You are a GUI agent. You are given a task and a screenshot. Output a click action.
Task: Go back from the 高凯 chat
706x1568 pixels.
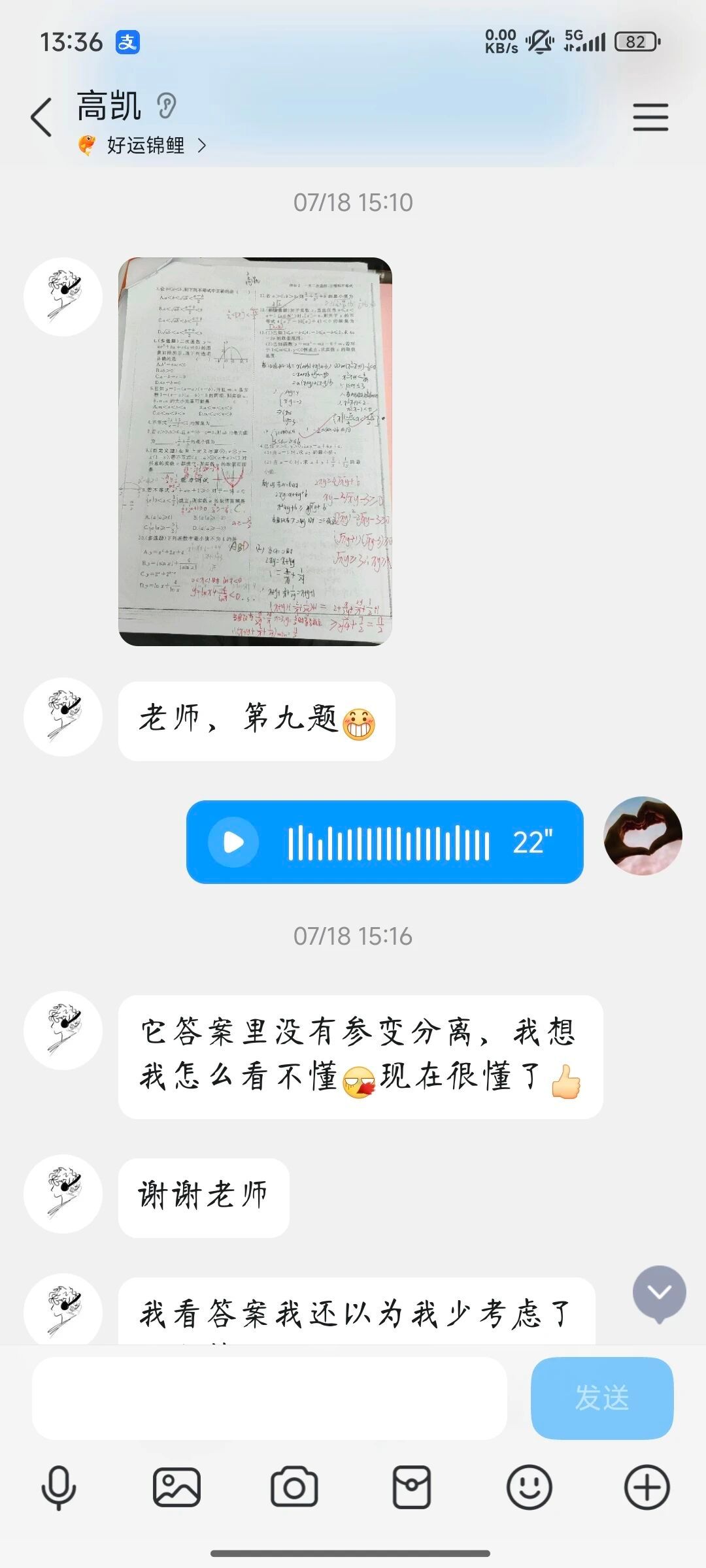pos(41,118)
